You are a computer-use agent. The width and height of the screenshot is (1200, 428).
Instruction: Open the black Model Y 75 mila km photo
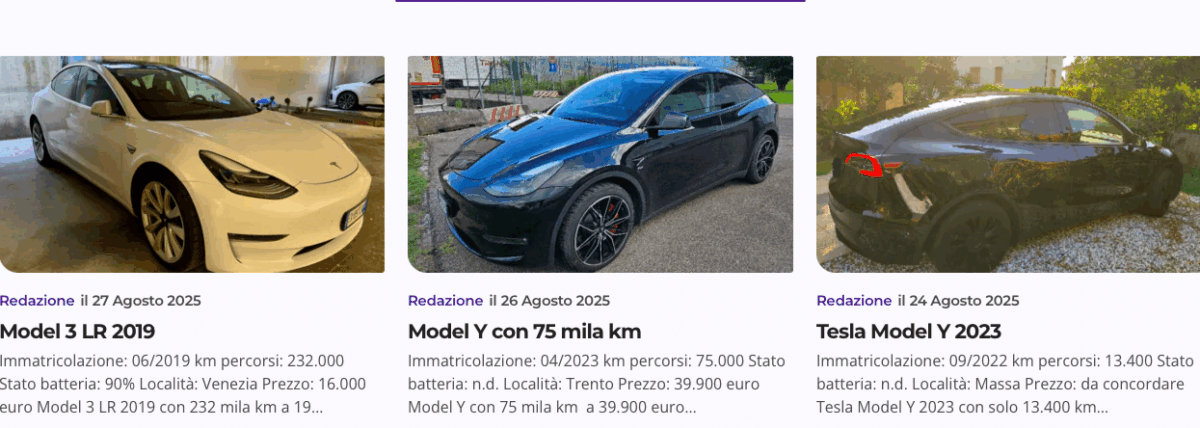[x=600, y=164]
